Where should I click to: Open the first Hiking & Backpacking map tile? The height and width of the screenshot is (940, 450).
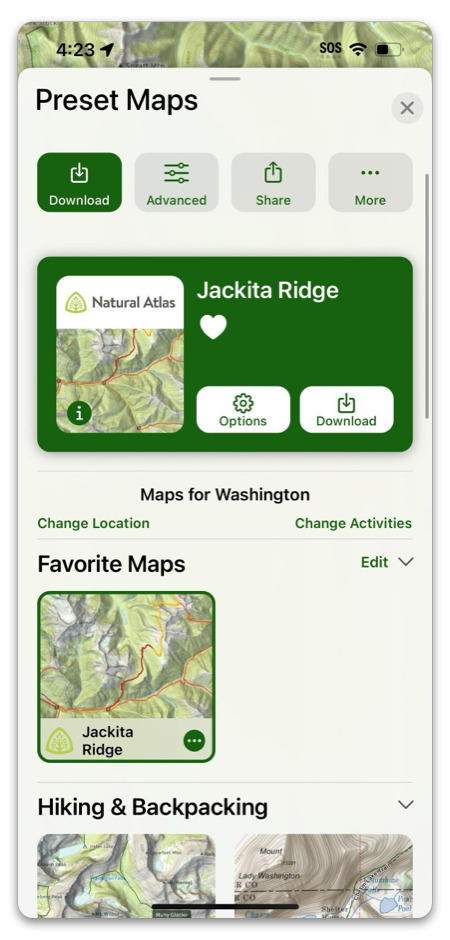click(126, 875)
